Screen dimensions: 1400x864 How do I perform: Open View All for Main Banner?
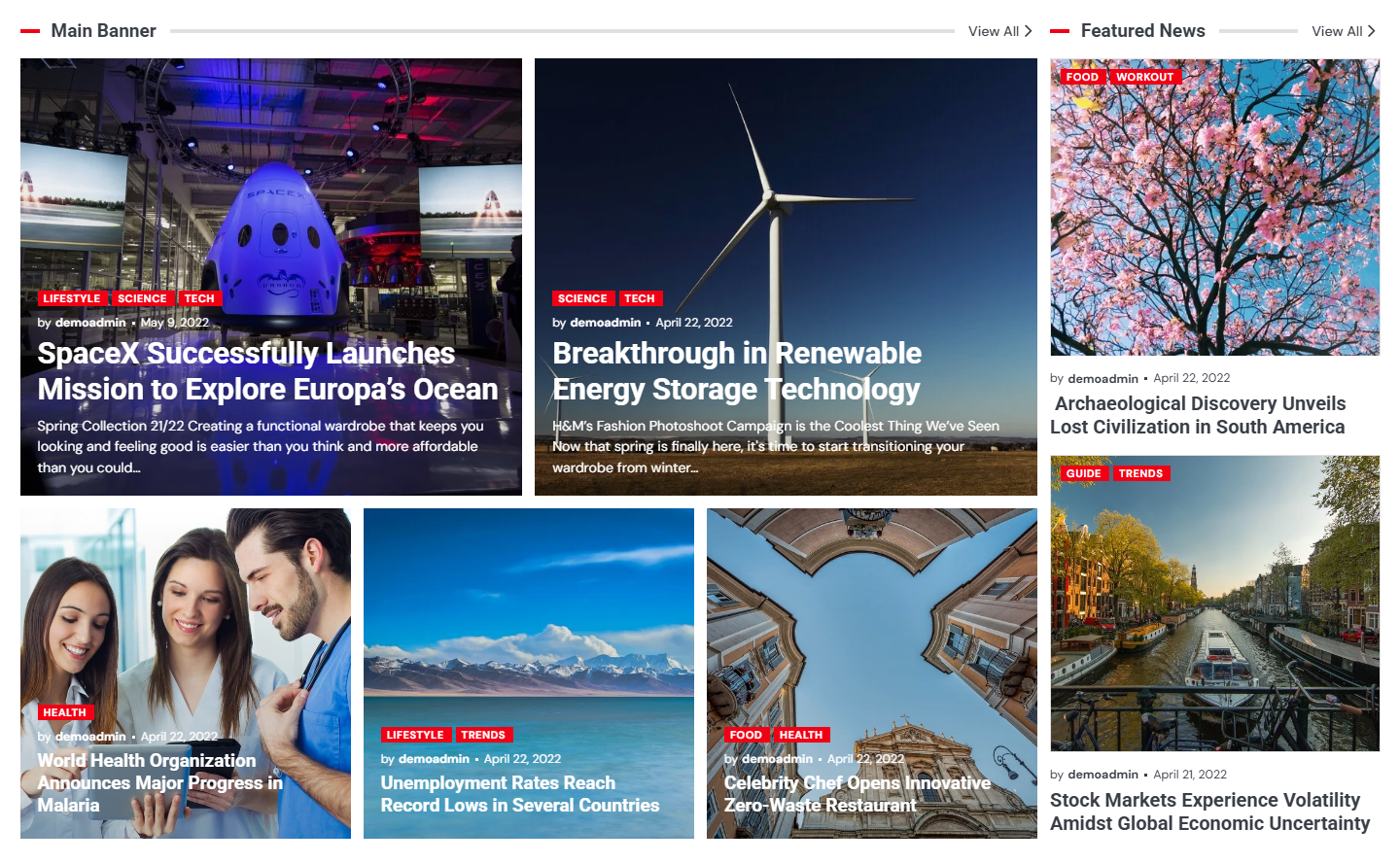pos(999,31)
